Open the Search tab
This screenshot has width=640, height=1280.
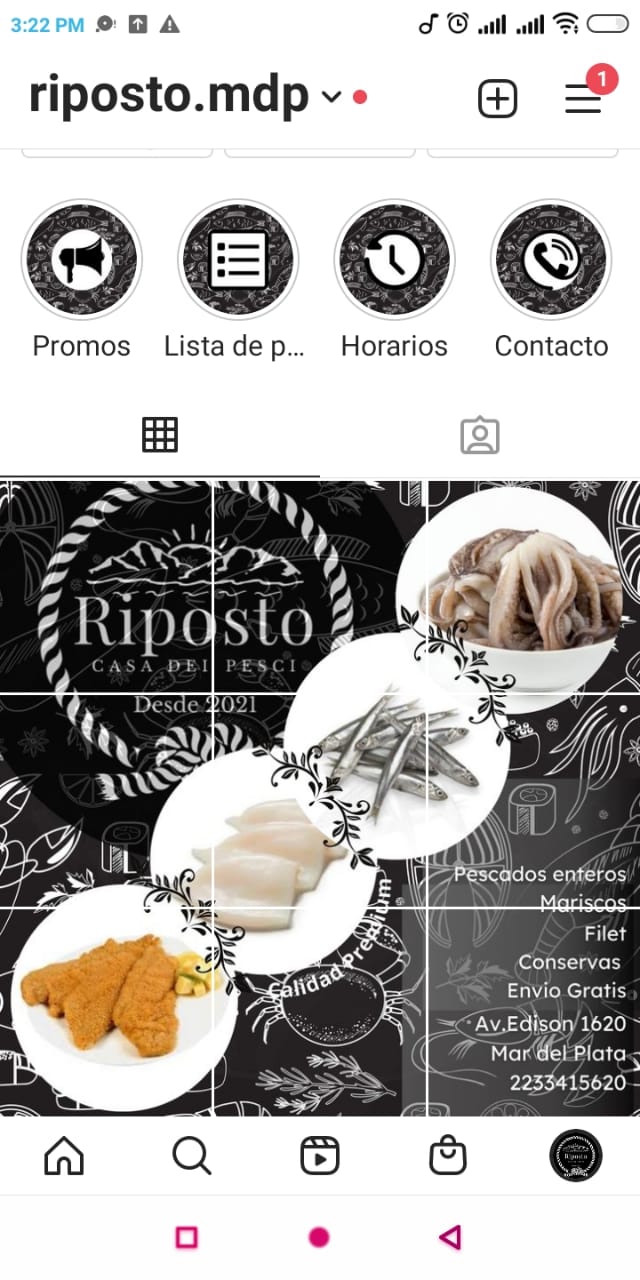pos(191,1156)
